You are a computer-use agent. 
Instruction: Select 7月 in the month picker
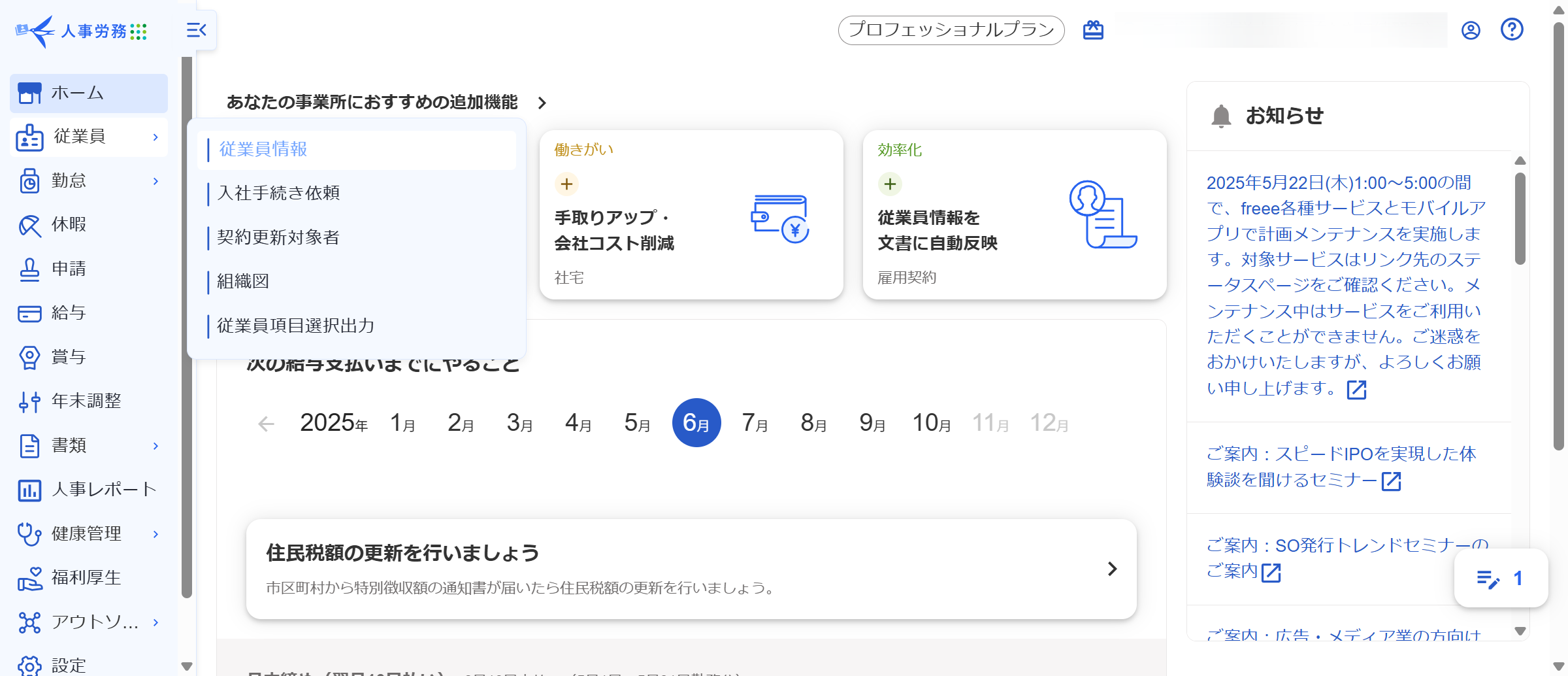click(x=755, y=423)
